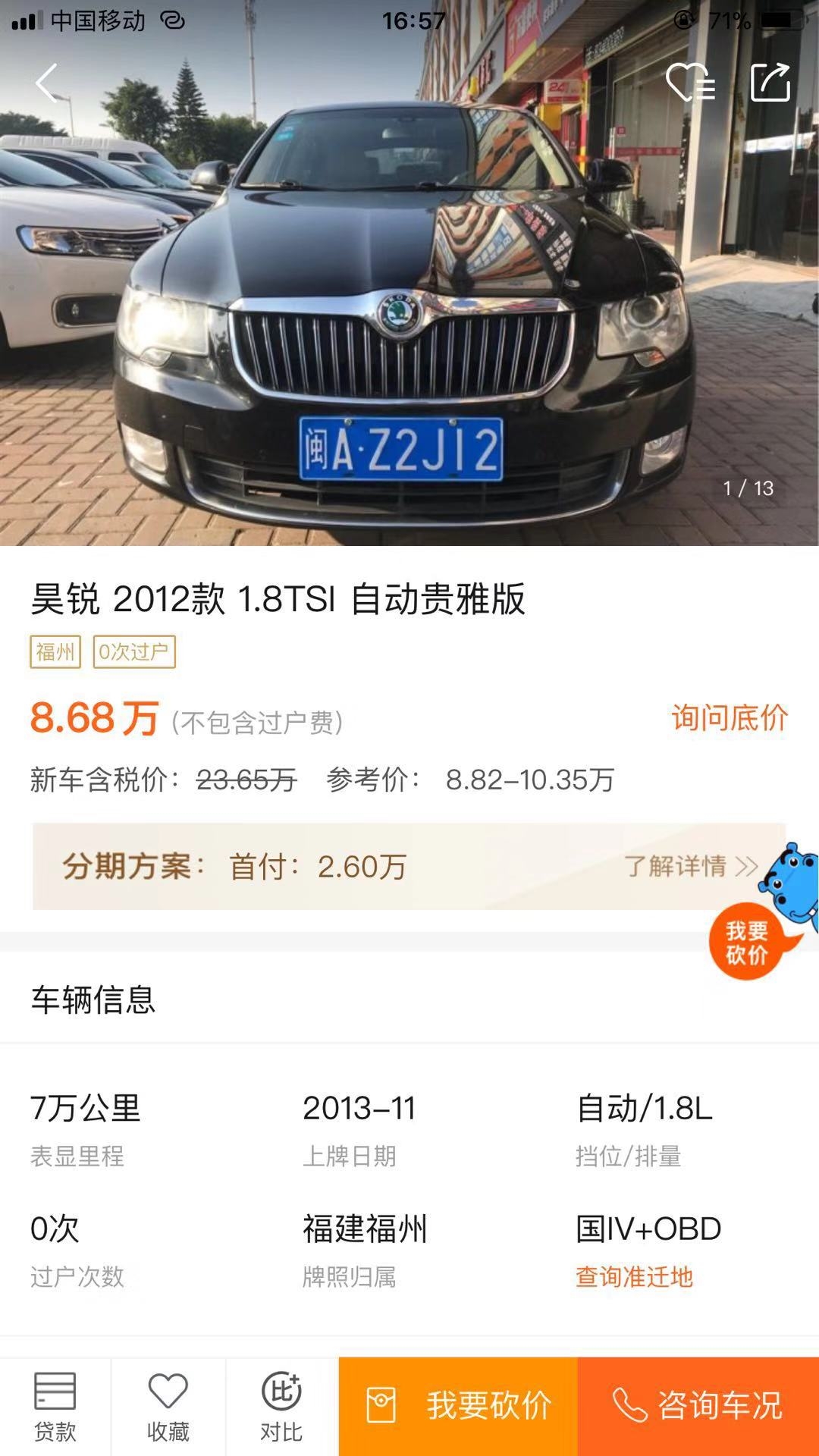Navigate back with the top-left arrow
This screenshot has height=1456, width=819.
point(47,83)
